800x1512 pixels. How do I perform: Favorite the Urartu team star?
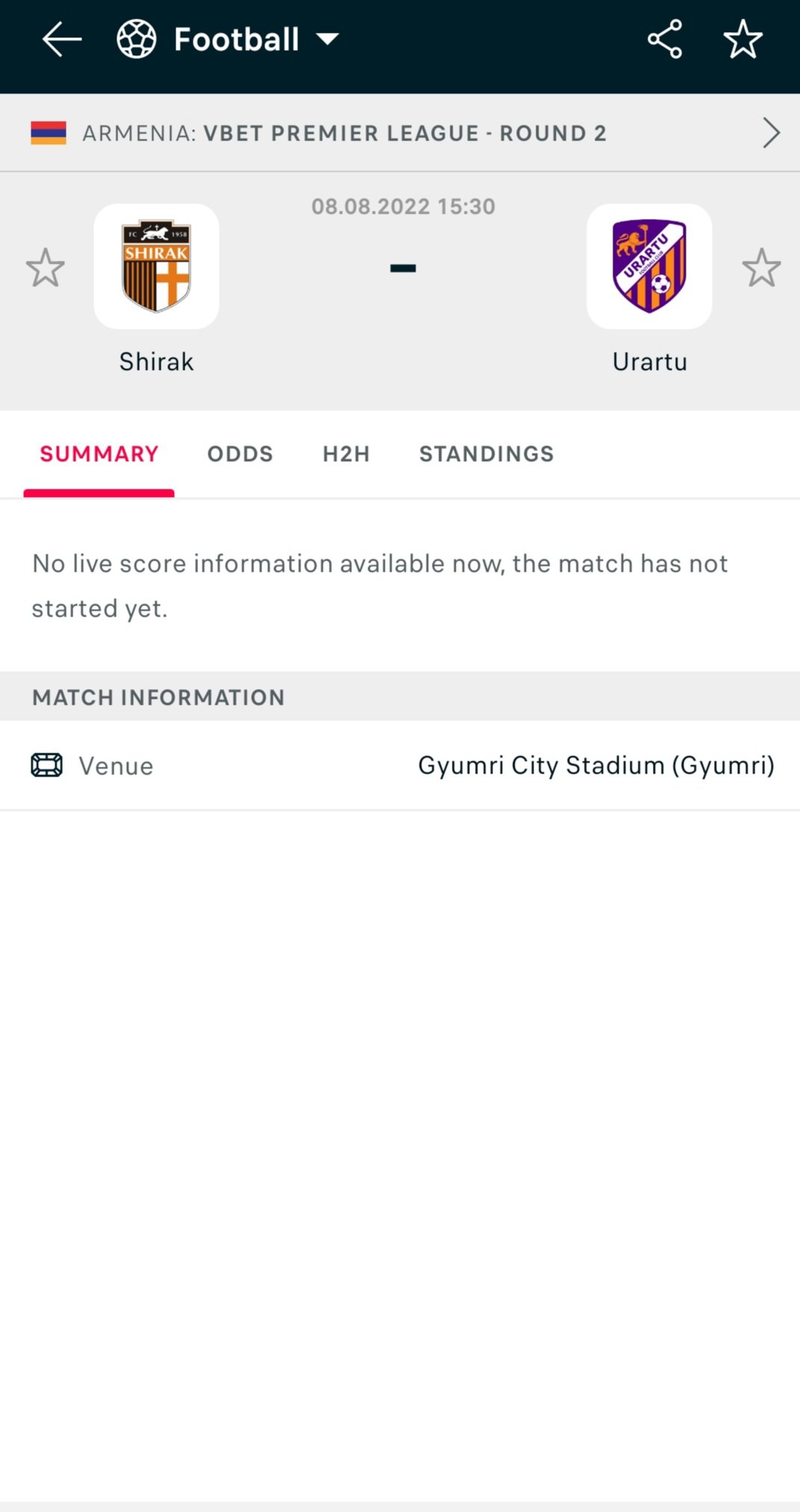click(761, 268)
